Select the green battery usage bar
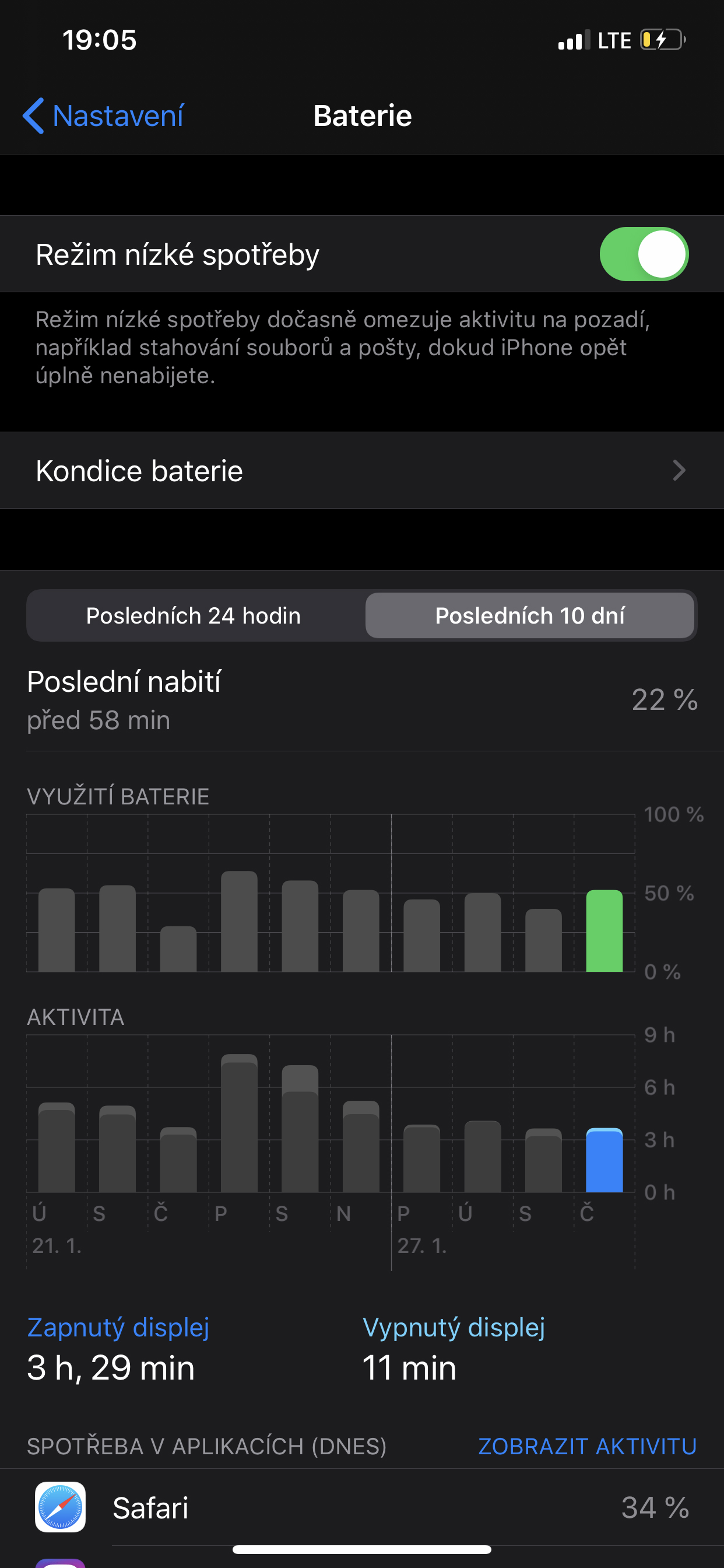Viewport: 724px width, 1568px height. [604, 930]
